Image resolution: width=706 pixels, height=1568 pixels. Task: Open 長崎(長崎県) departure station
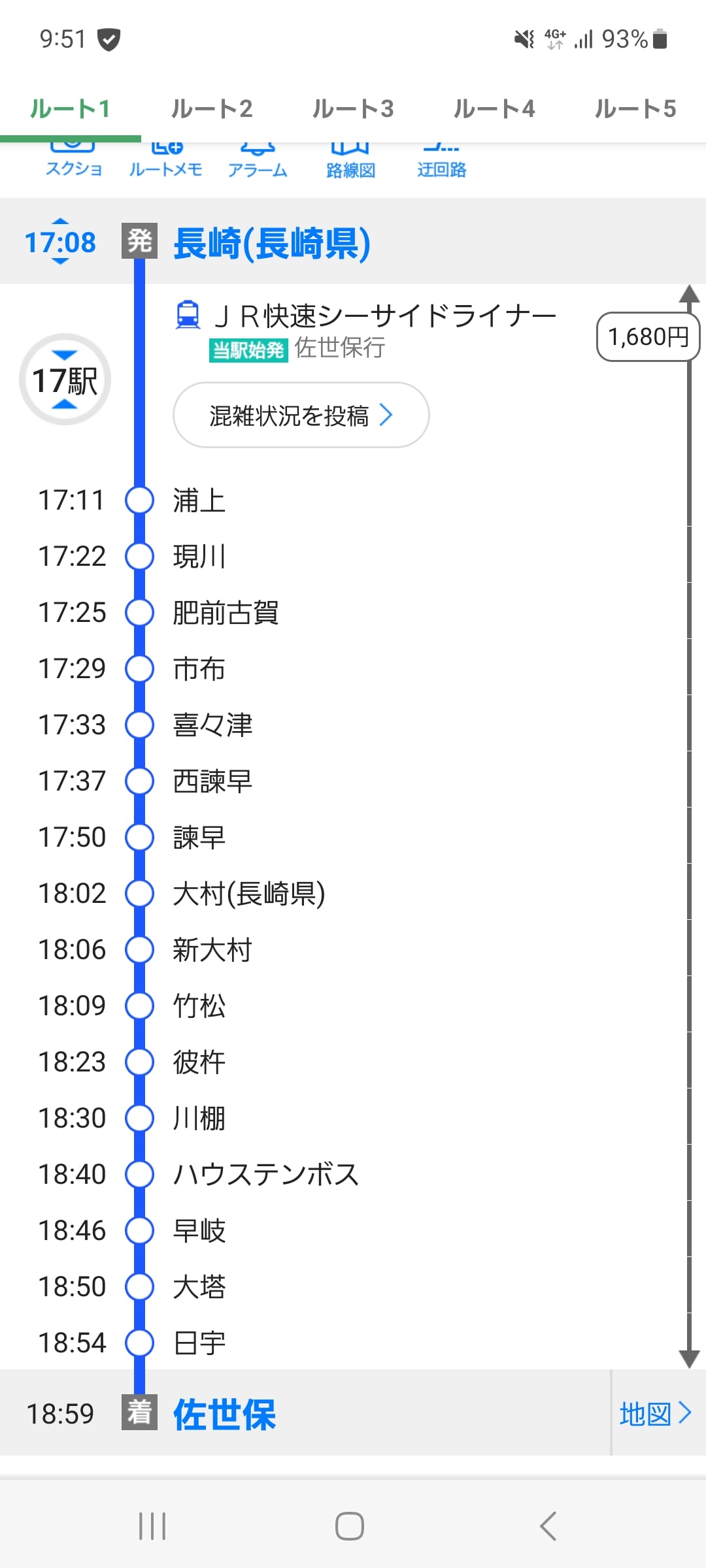pos(272,244)
